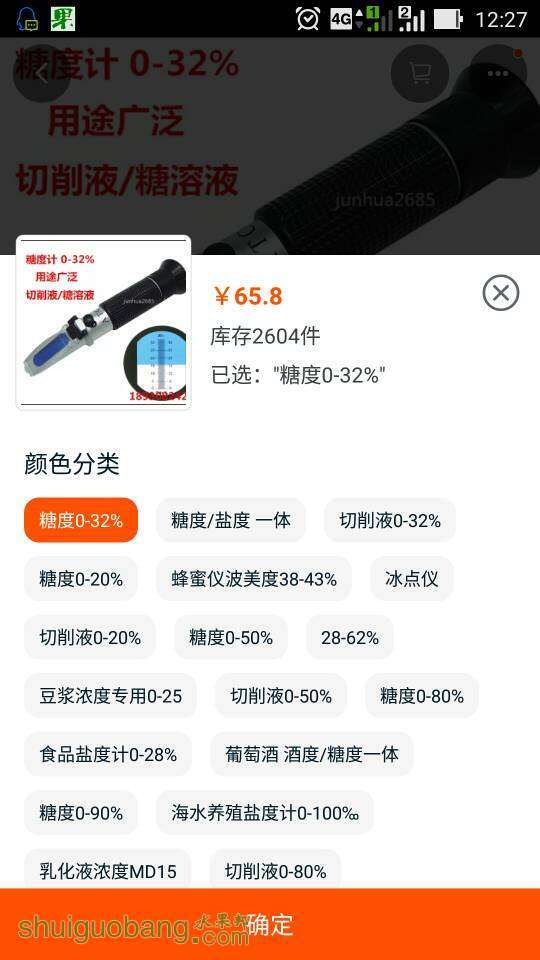This screenshot has height=960, width=540.
Task: Select the 糖度0-32% option
Action: click(81, 520)
